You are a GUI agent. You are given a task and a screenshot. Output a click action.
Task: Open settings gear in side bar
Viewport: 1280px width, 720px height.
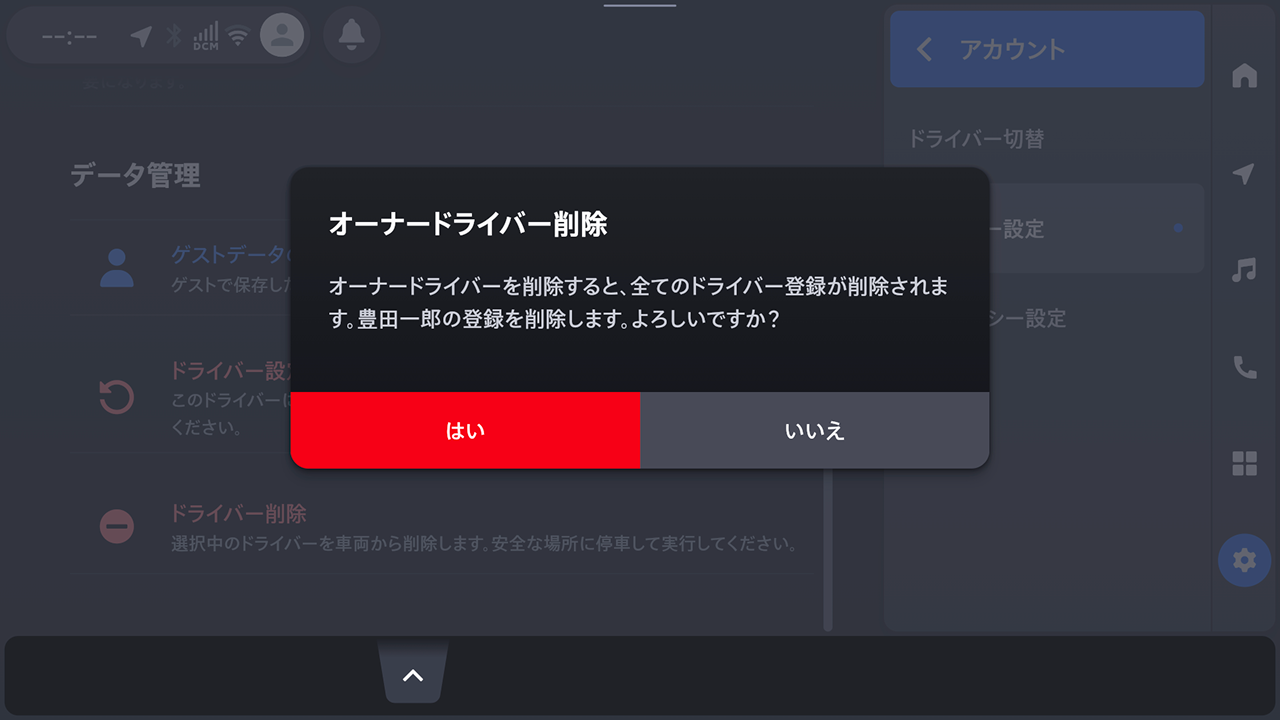1244,560
